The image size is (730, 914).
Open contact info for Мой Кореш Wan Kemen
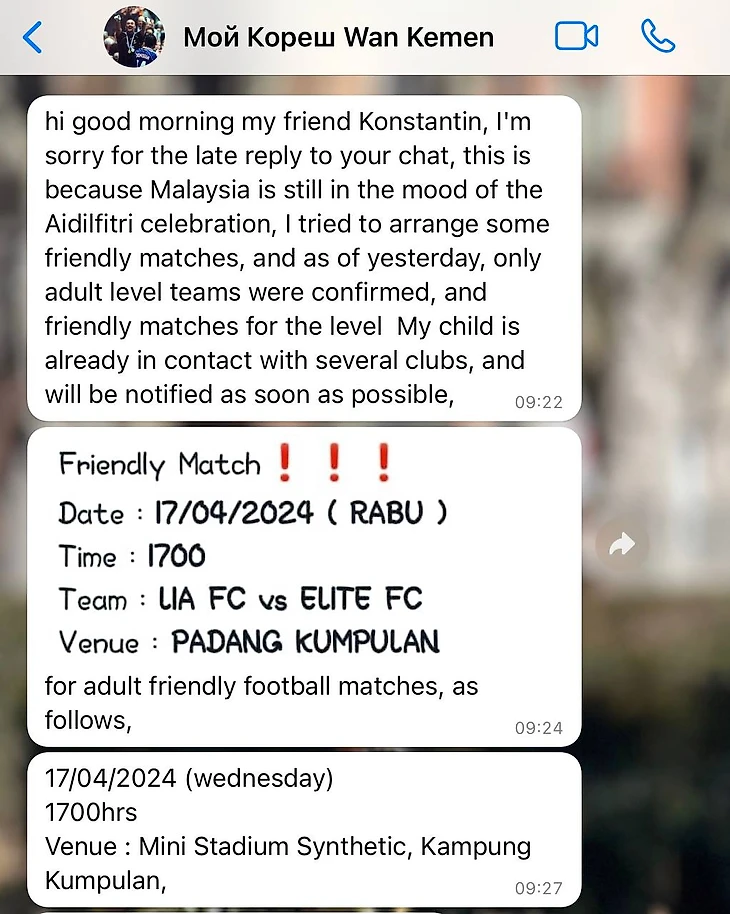[338, 38]
